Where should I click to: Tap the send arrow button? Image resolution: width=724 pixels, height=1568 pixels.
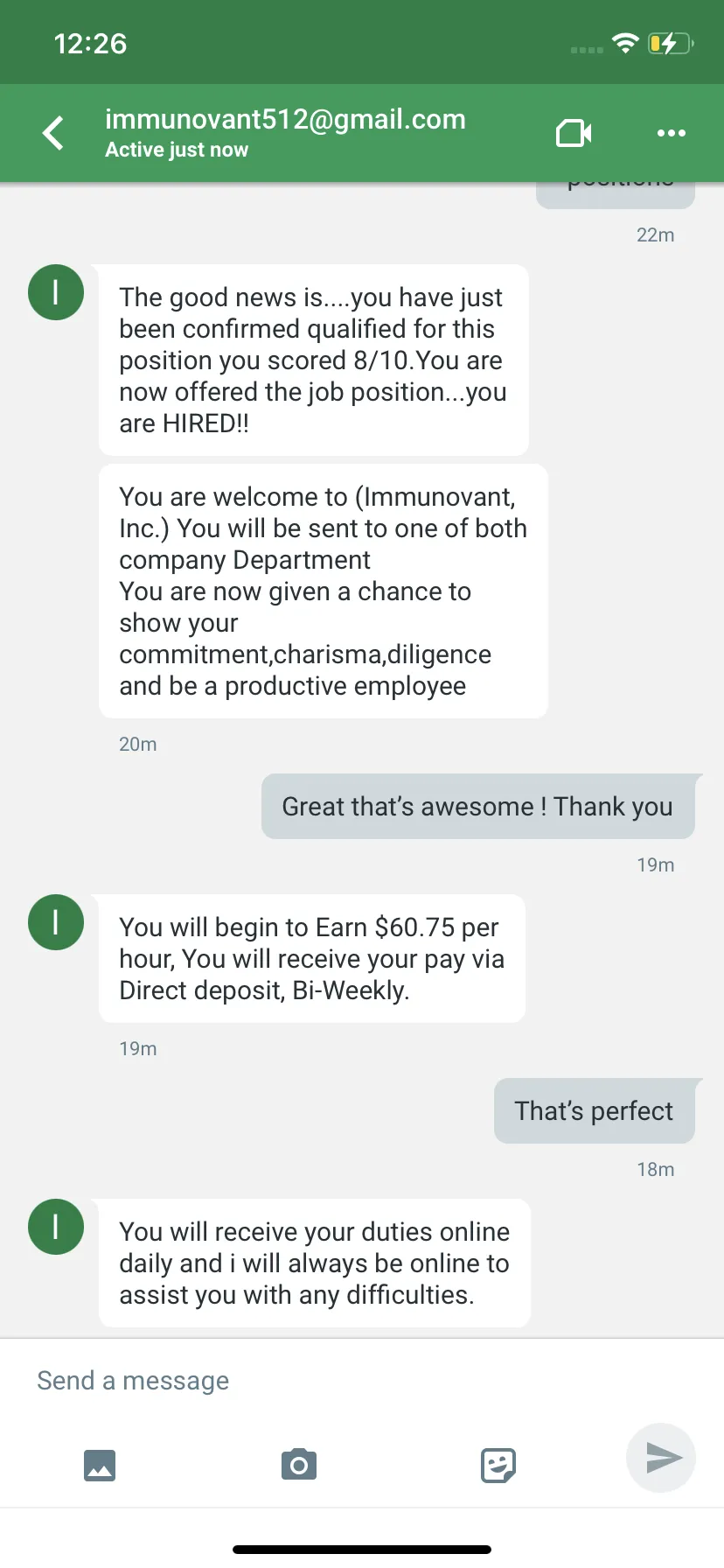click(661, 1457)
